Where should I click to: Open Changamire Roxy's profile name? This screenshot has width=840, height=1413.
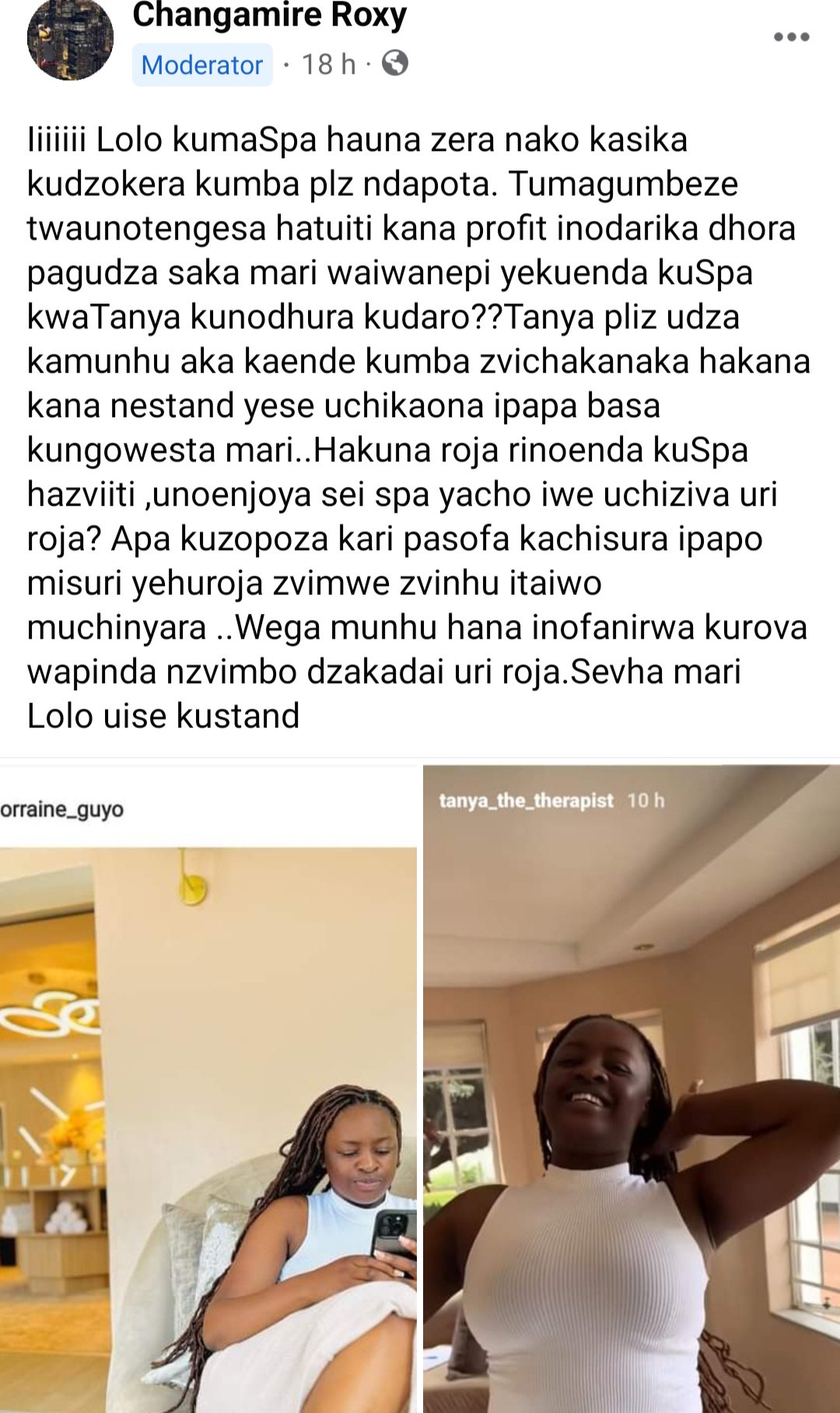coord(269,16)
